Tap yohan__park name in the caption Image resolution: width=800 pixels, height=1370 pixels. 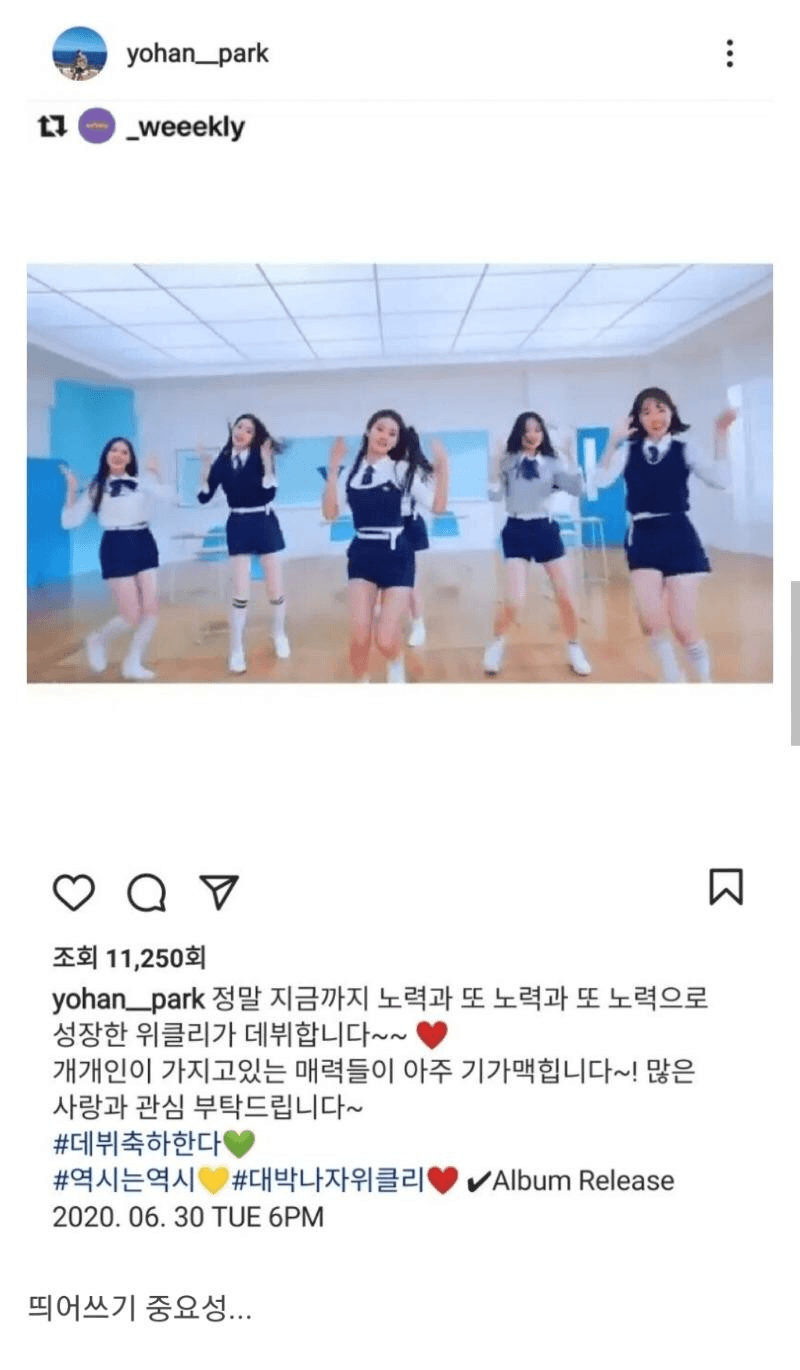click(x=128, y=998)
